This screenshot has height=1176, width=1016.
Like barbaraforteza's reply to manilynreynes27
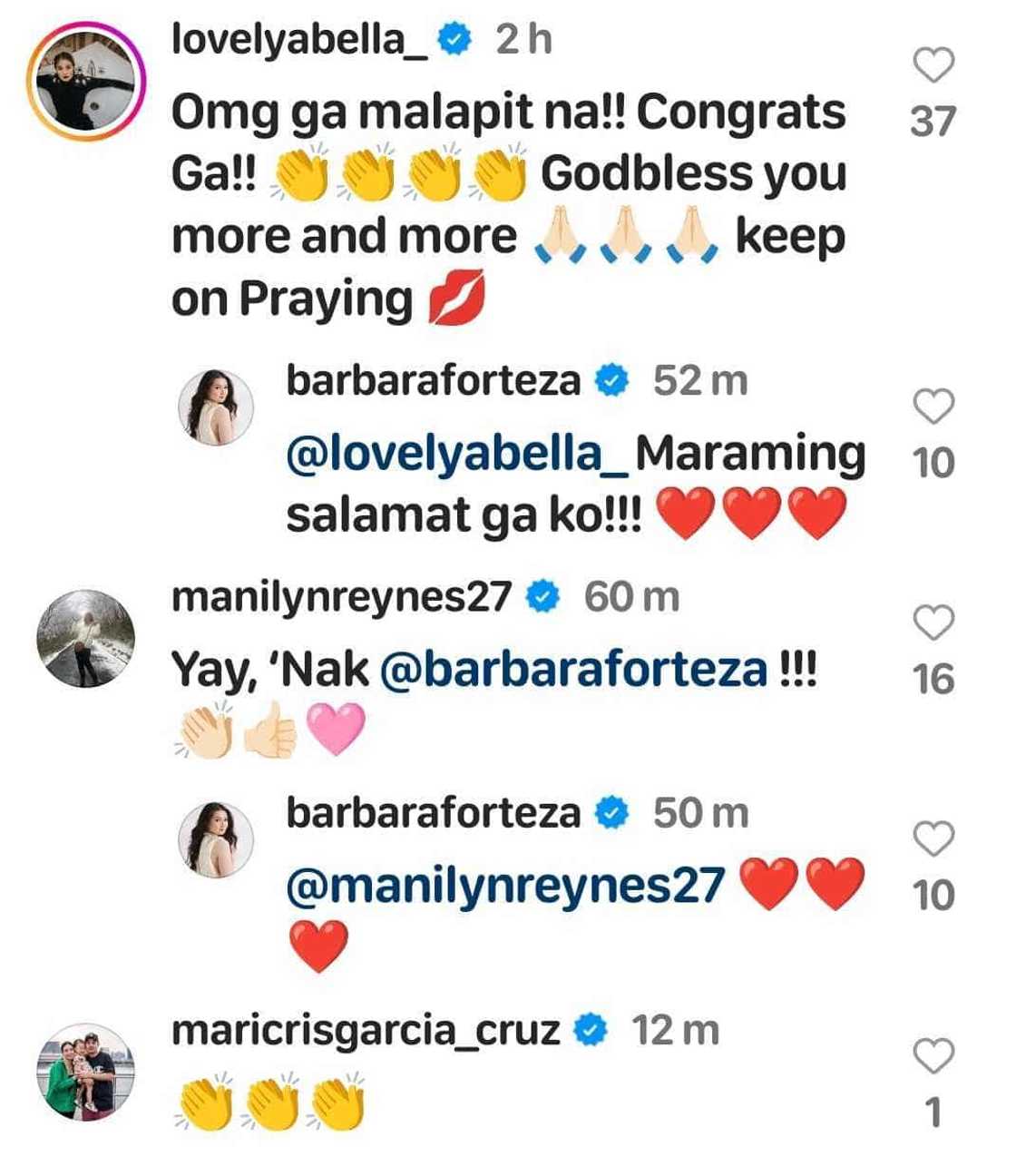933,839
